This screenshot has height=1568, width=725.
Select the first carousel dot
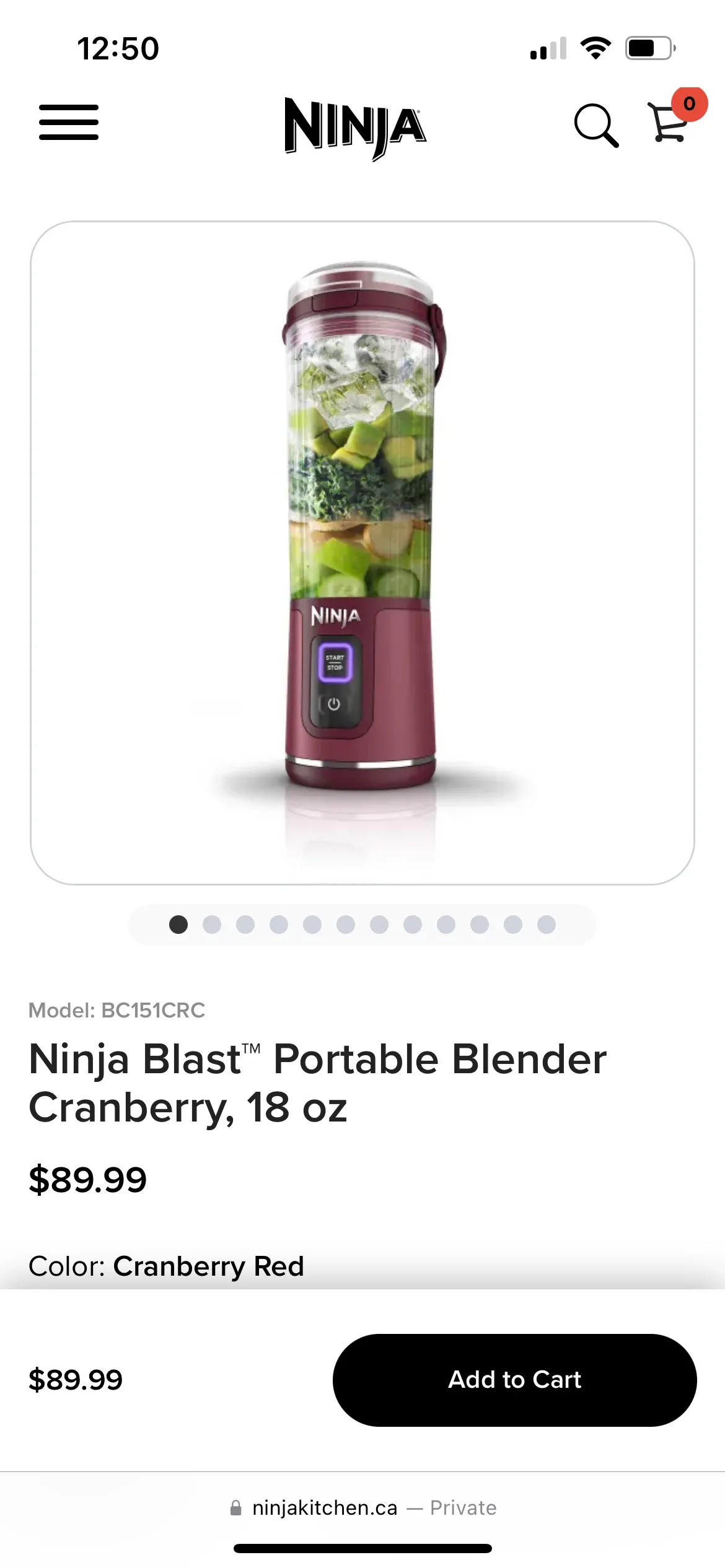click(180, 925)
